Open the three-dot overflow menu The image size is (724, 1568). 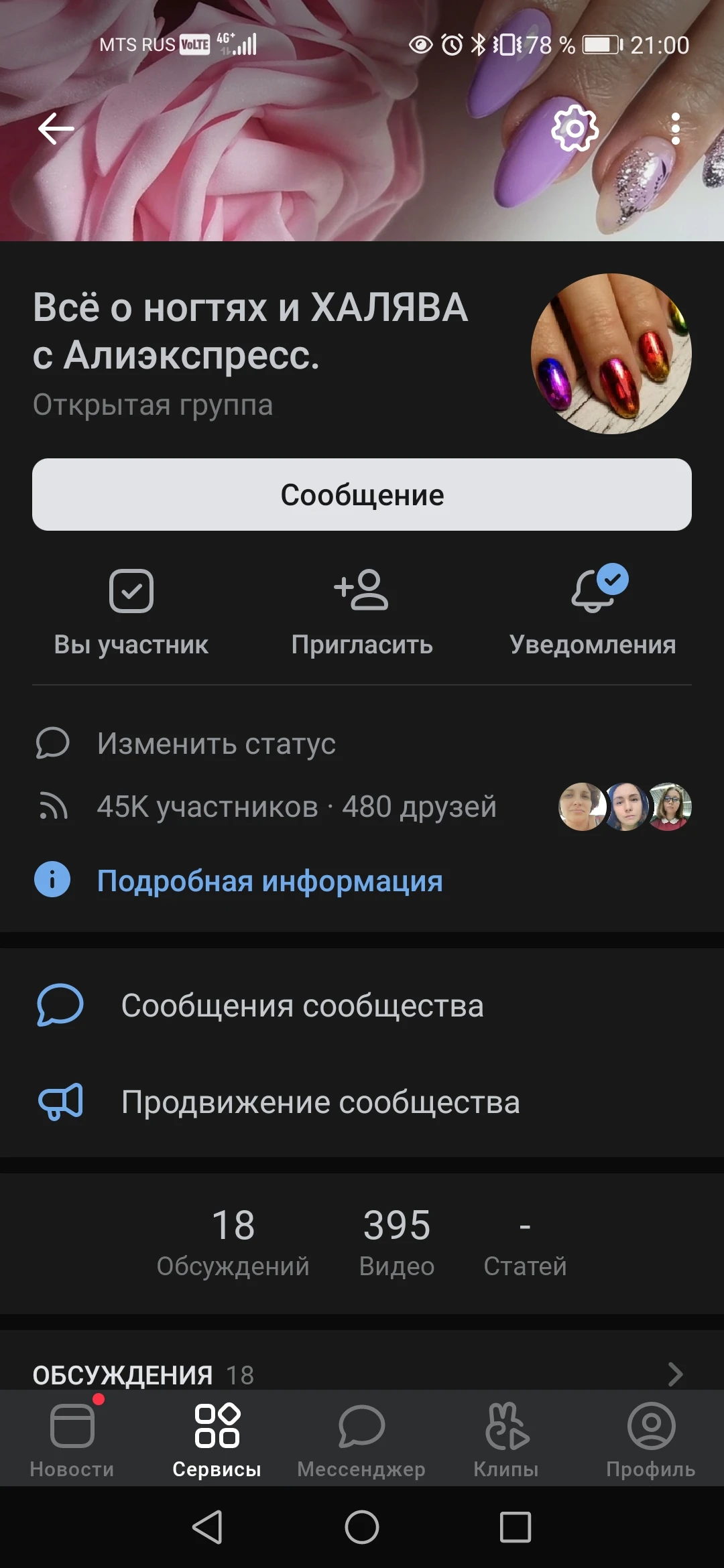click(x=675, y=128)
